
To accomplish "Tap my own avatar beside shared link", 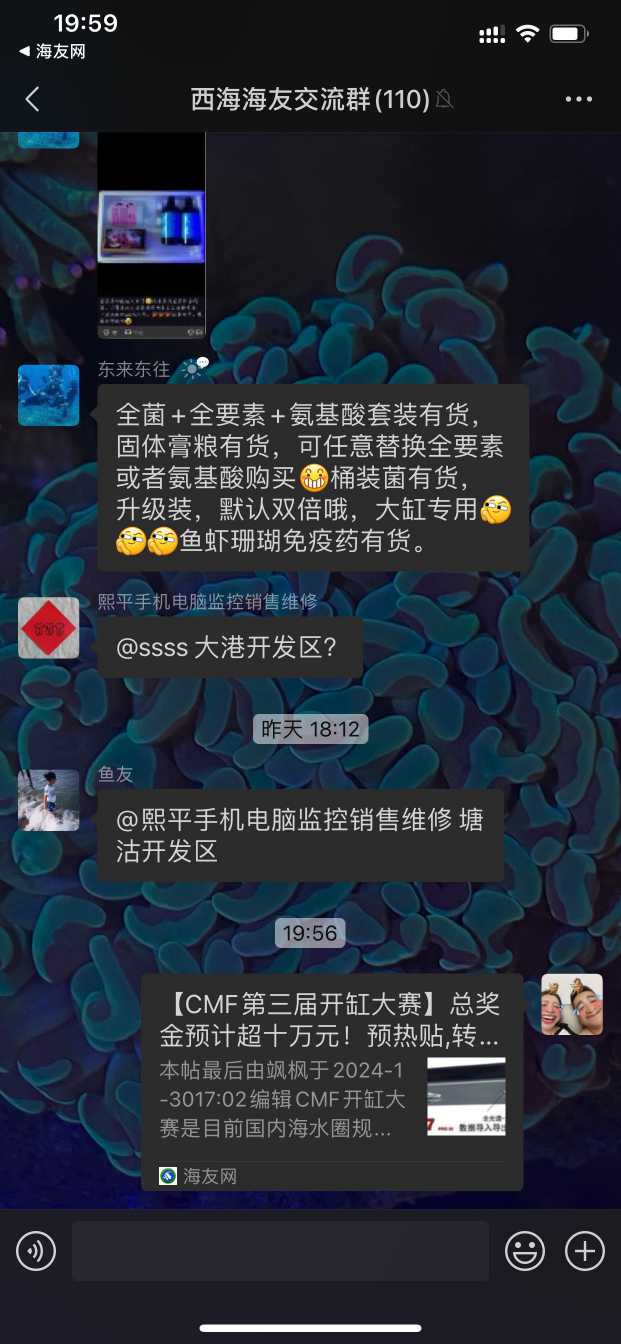I will click(571, 1004).
